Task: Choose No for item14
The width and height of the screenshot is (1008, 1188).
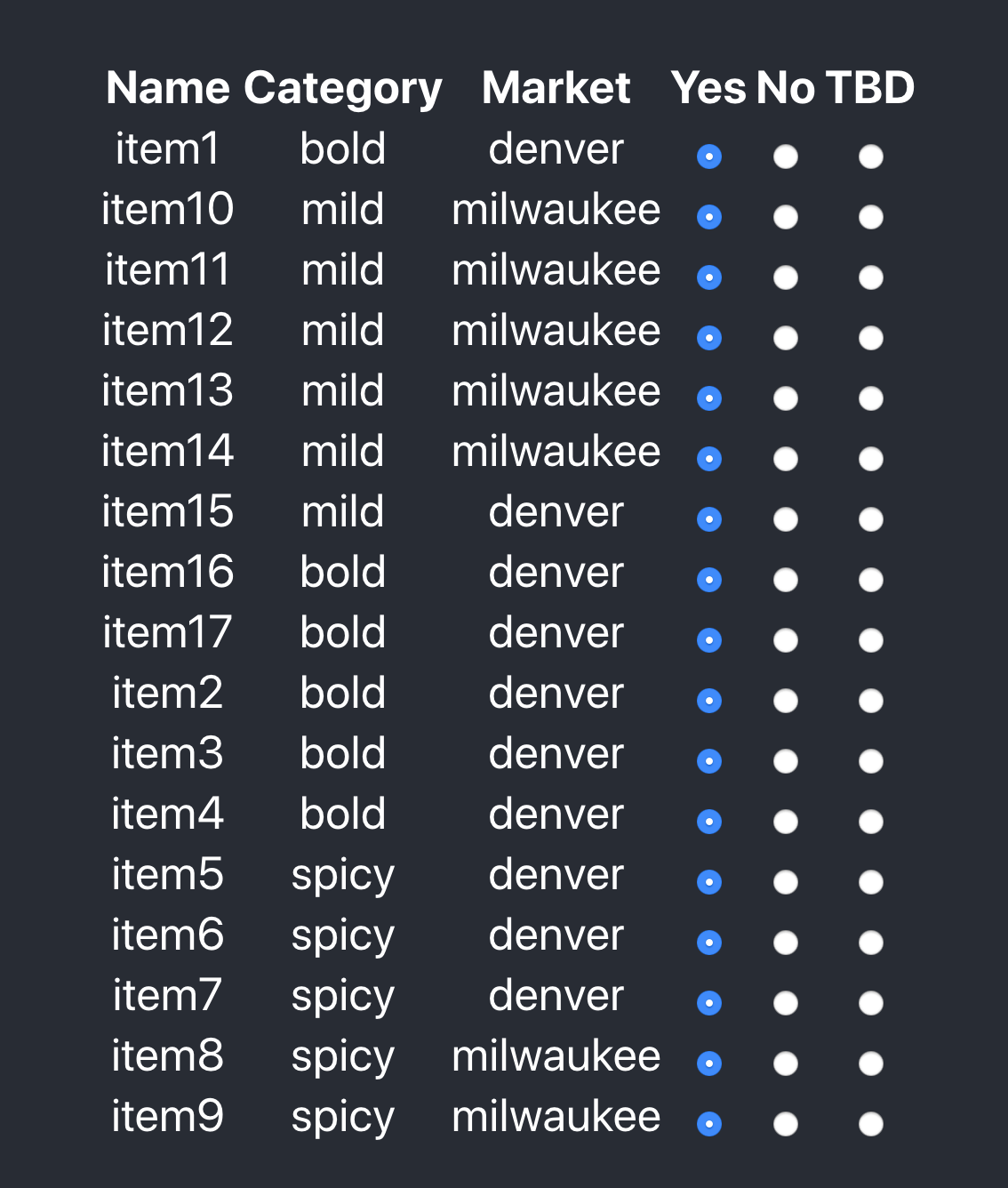Action: [x=785, y=457]
